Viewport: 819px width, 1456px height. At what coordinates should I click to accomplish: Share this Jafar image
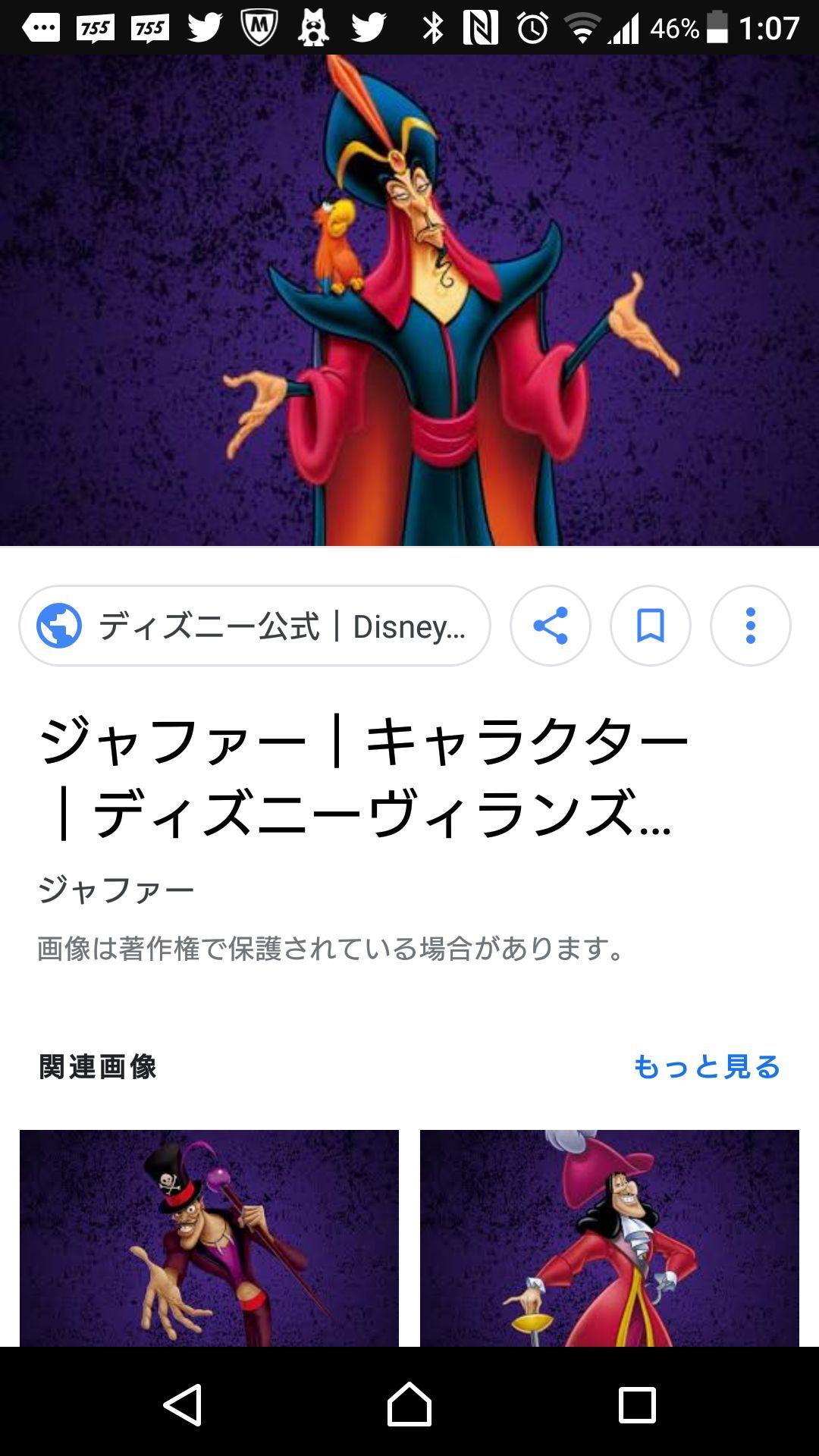pos(551,626)
